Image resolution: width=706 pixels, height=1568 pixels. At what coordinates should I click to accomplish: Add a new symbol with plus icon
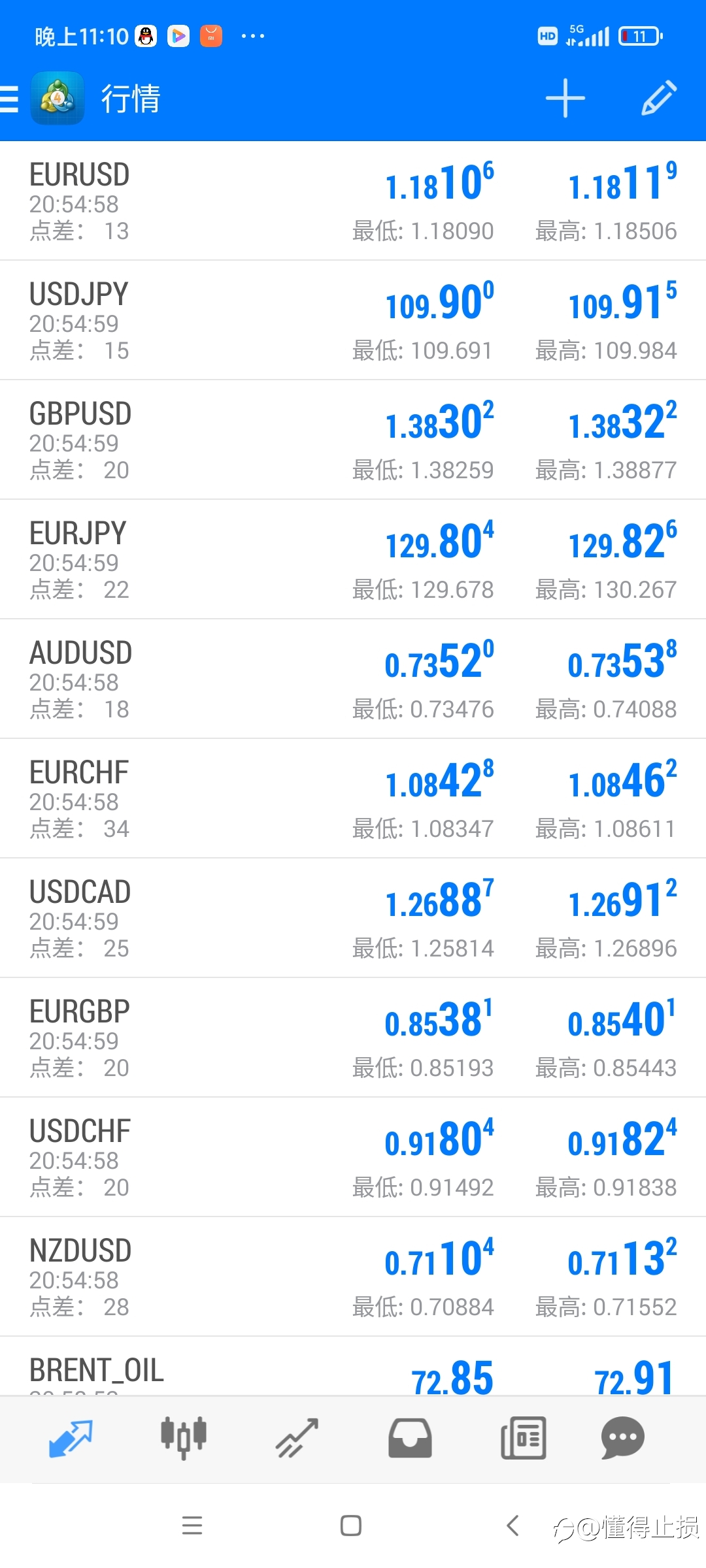[565, 99]
